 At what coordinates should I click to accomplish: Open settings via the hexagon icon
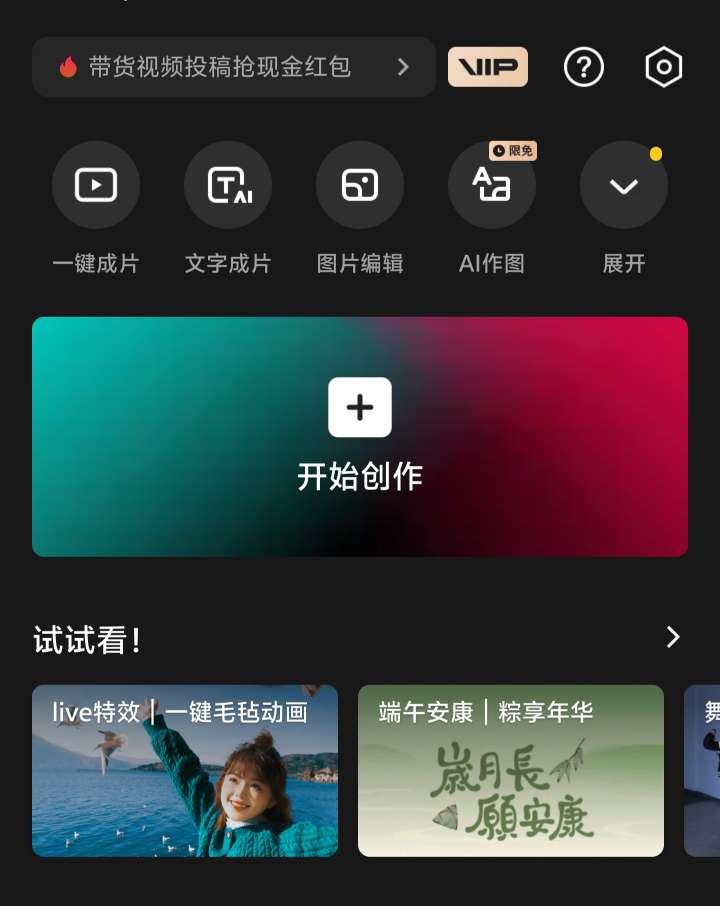tap(663, 67)
